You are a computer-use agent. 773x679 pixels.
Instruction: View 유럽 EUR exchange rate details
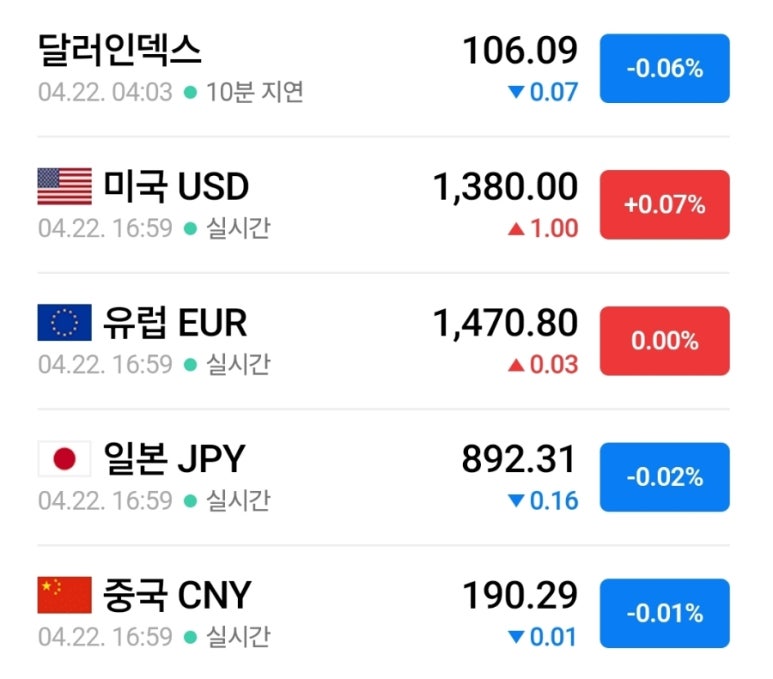[x=175, y=323]
